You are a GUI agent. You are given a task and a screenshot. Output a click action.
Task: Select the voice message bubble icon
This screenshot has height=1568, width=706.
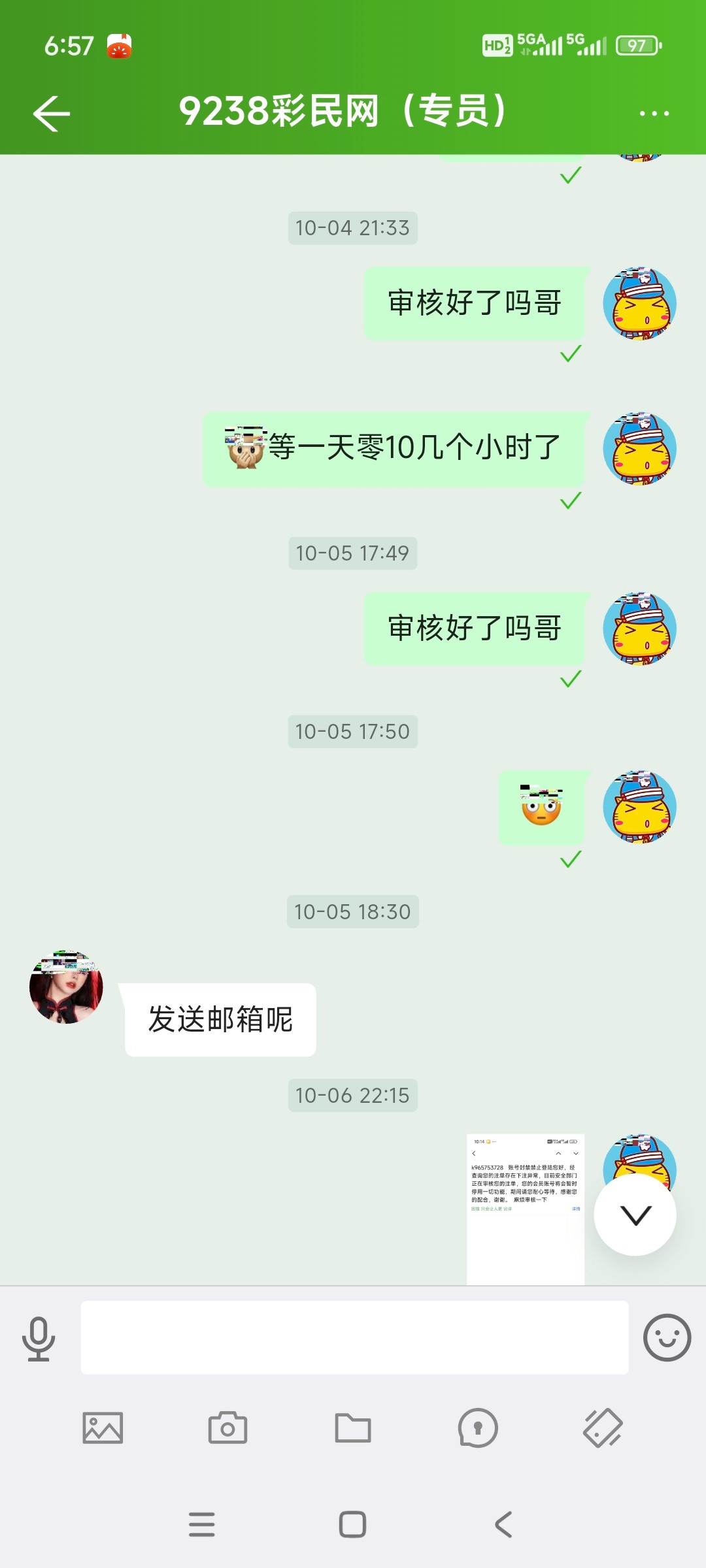pyautogui.click(x=477, y=1428)
